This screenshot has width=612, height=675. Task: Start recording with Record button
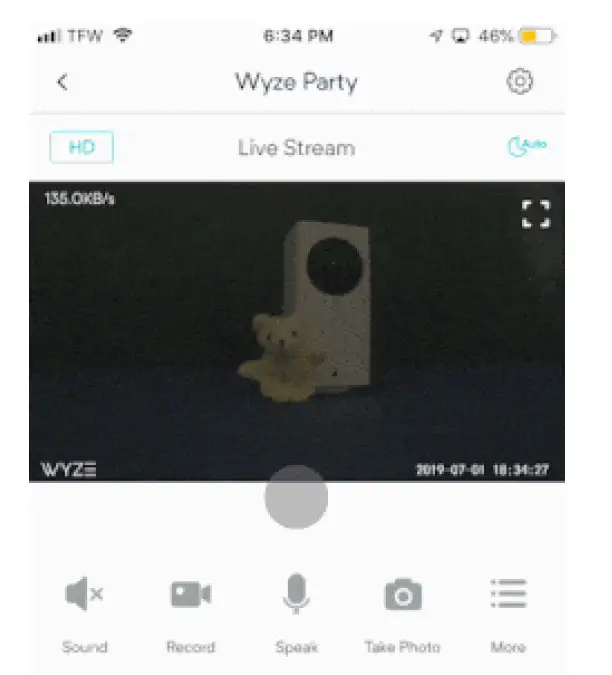pos(190,596)
